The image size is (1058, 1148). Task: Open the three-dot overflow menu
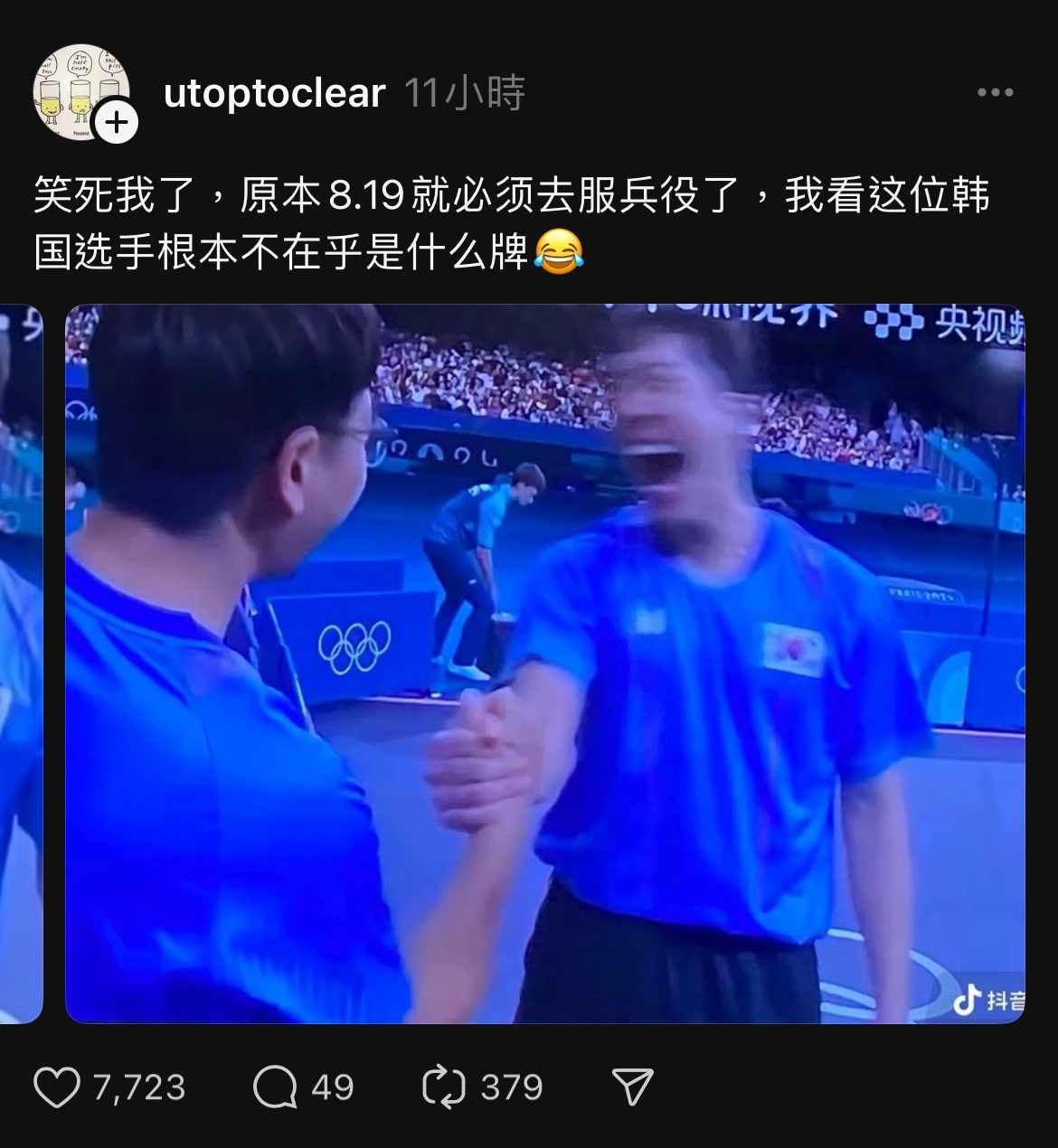coord(995,92)
